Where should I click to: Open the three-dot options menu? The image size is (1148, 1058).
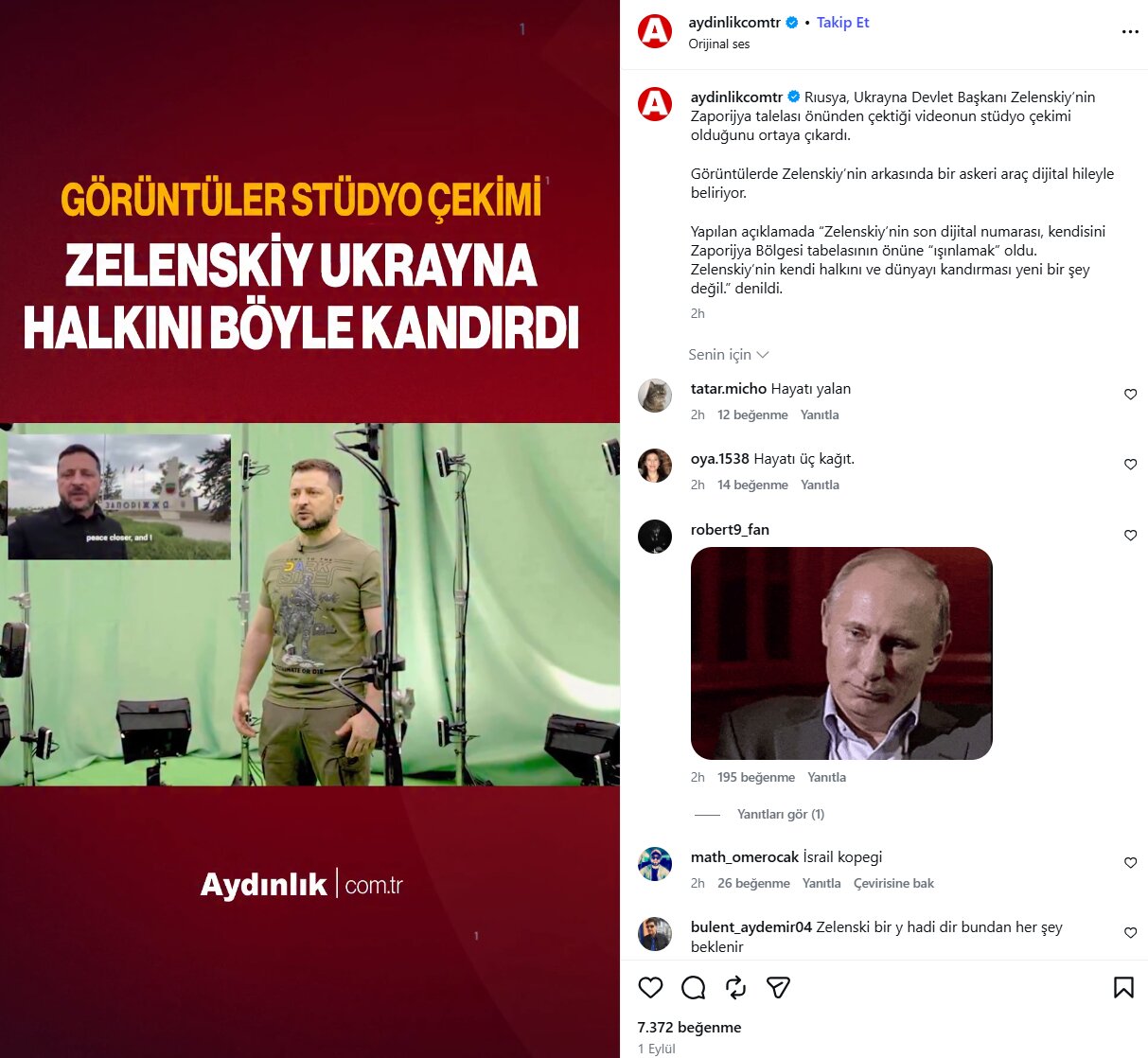[1130, 31]
